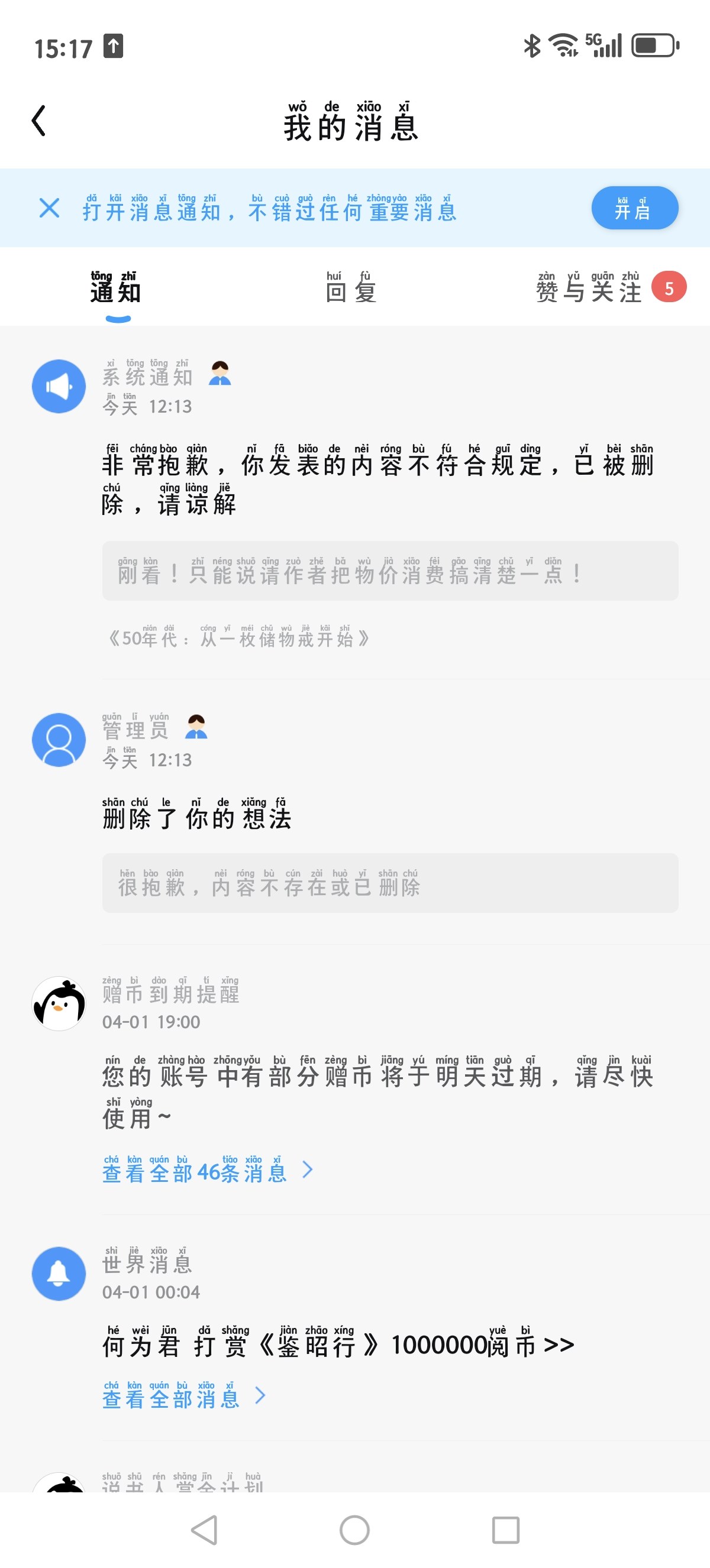
Task: Tap the system home button
Action: click(354, 1529)
